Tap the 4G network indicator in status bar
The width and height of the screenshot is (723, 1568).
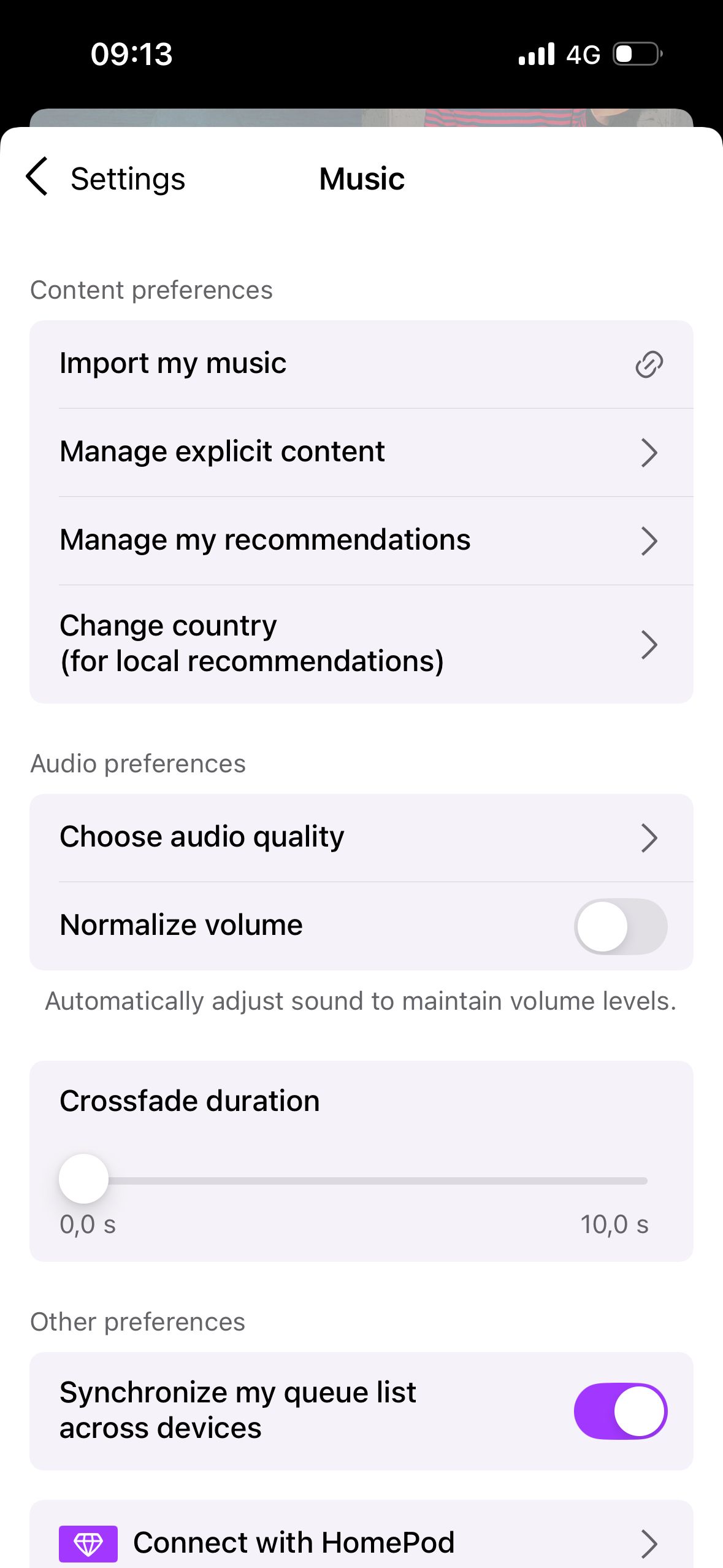point(583,55)
